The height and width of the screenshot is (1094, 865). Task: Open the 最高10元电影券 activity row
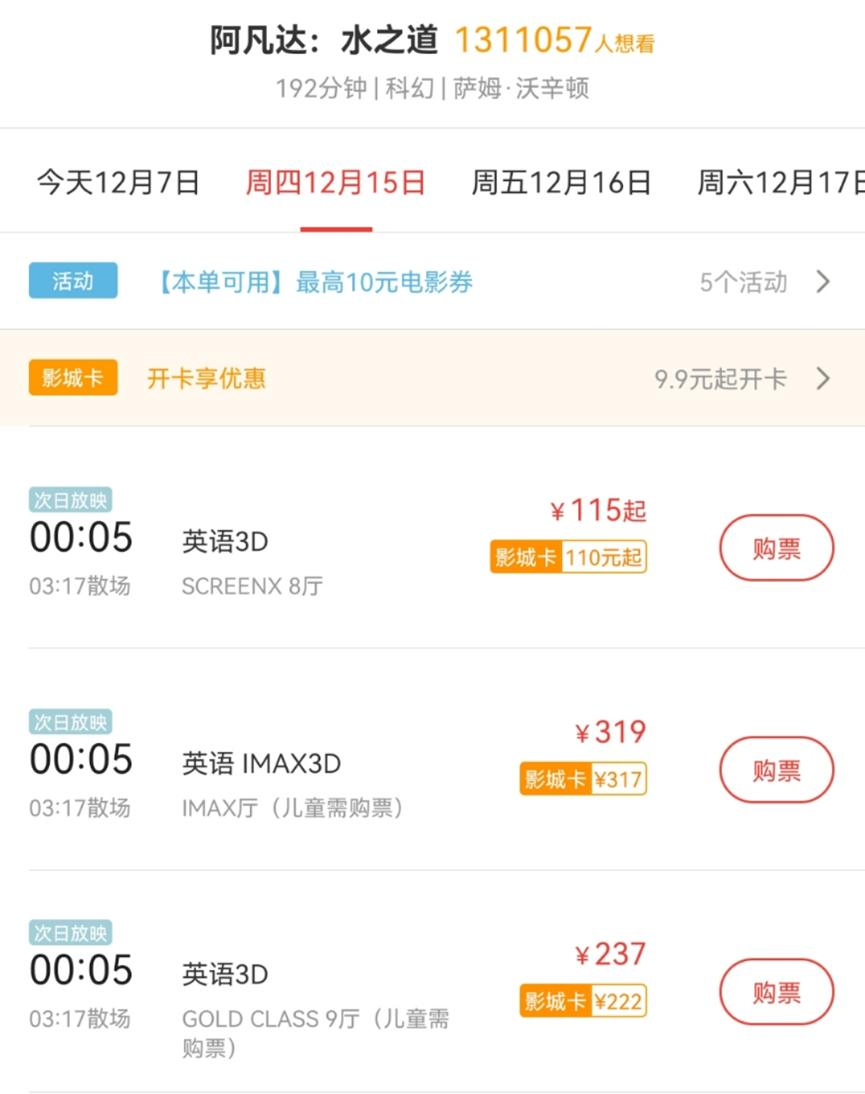(x=432, y=282)
